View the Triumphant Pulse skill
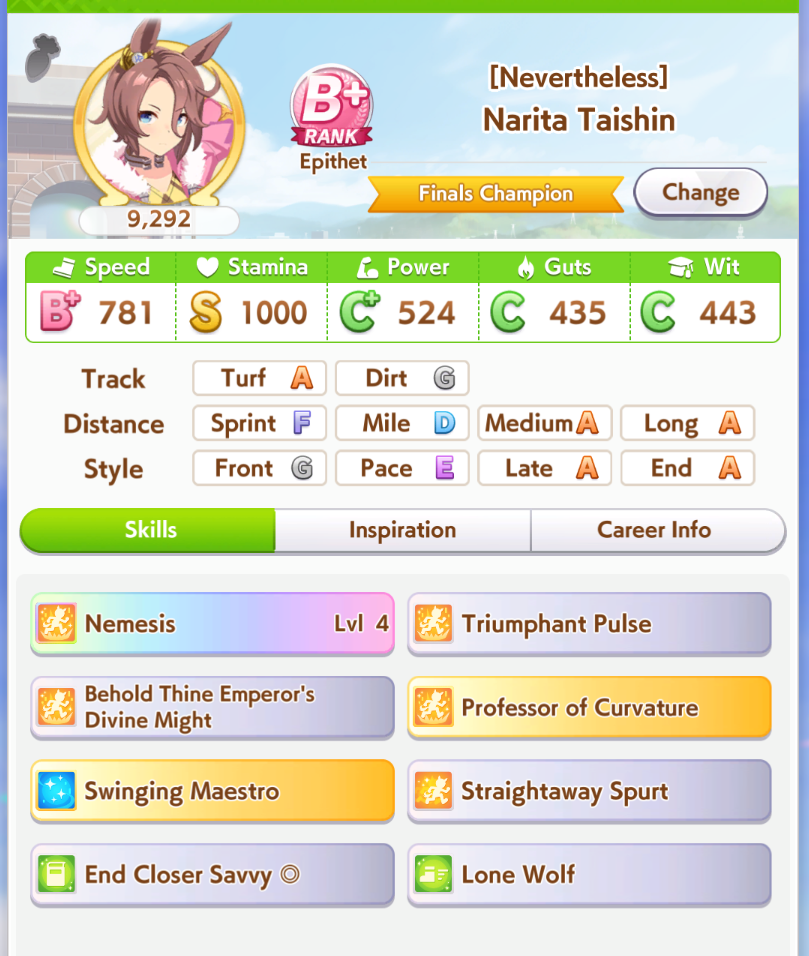 click(589, 624)
